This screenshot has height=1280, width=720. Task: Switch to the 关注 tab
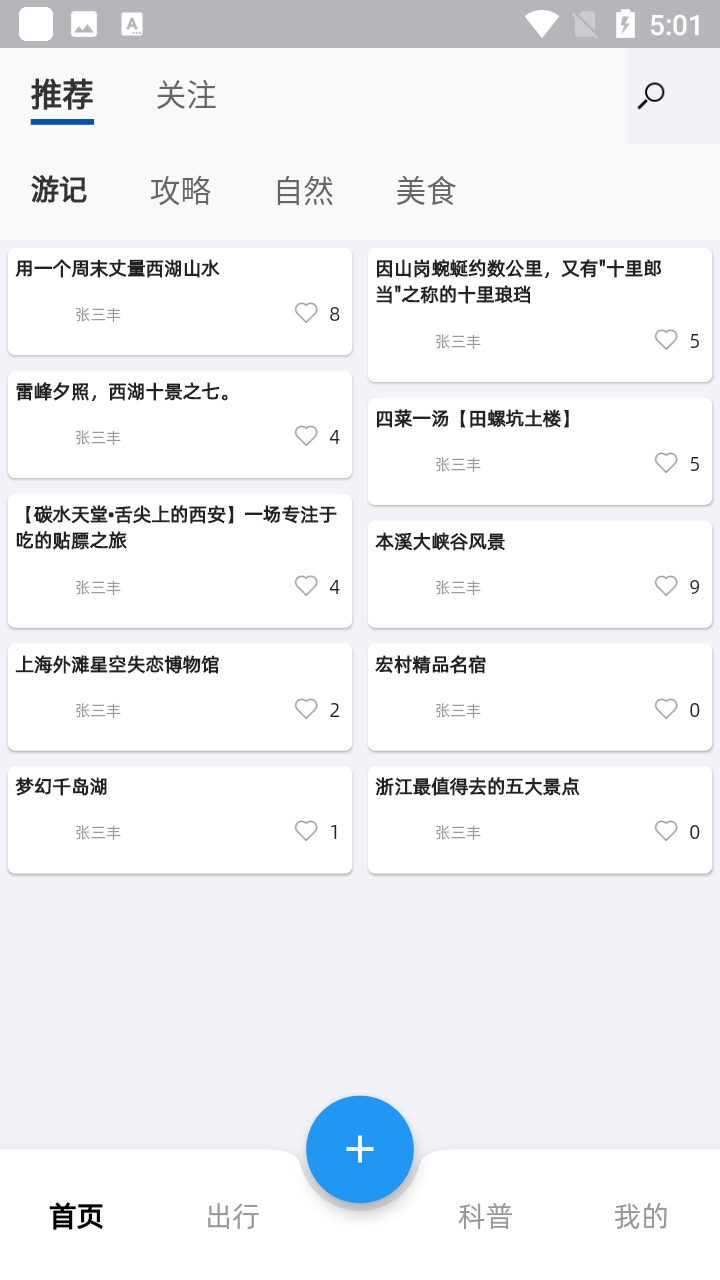point(186,96)
